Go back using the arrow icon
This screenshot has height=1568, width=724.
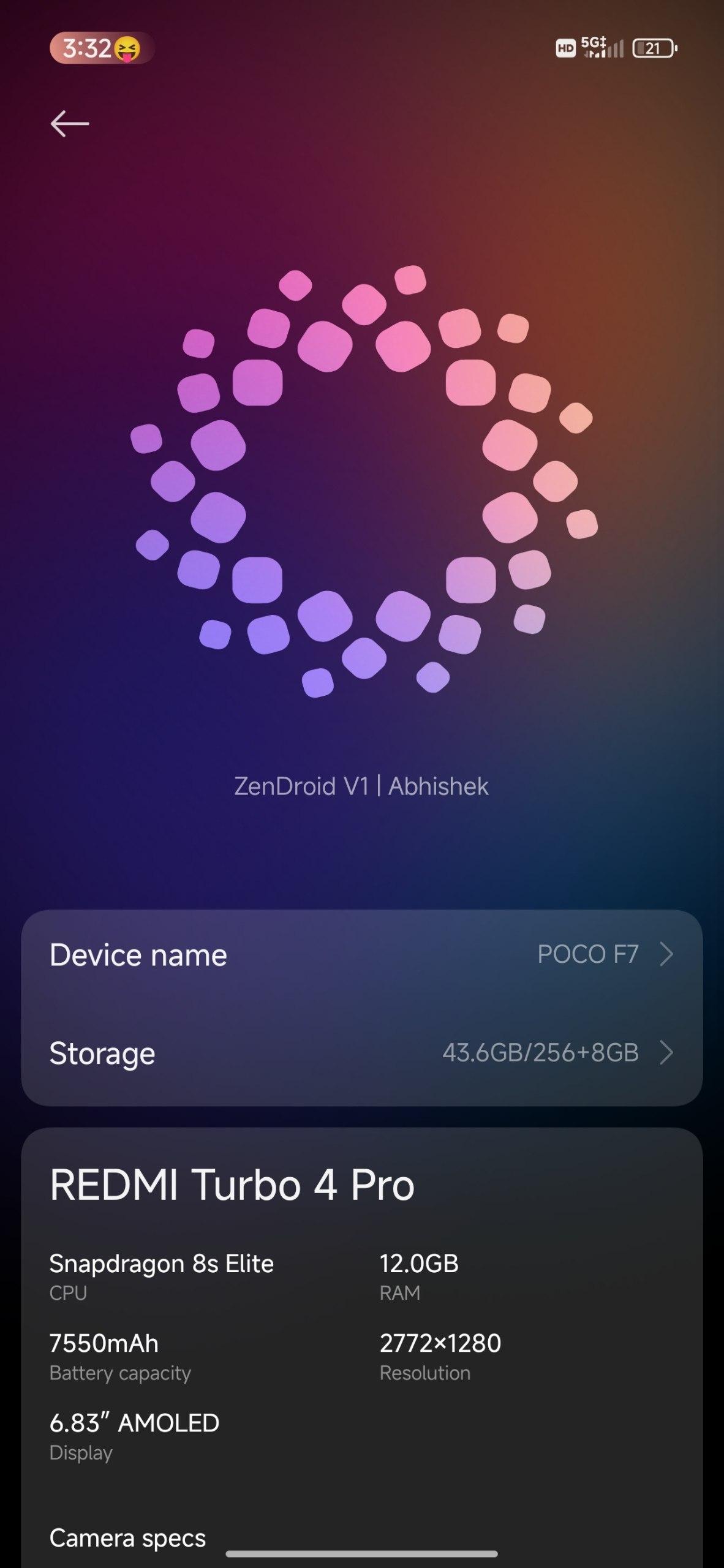(x=69, y=124)
